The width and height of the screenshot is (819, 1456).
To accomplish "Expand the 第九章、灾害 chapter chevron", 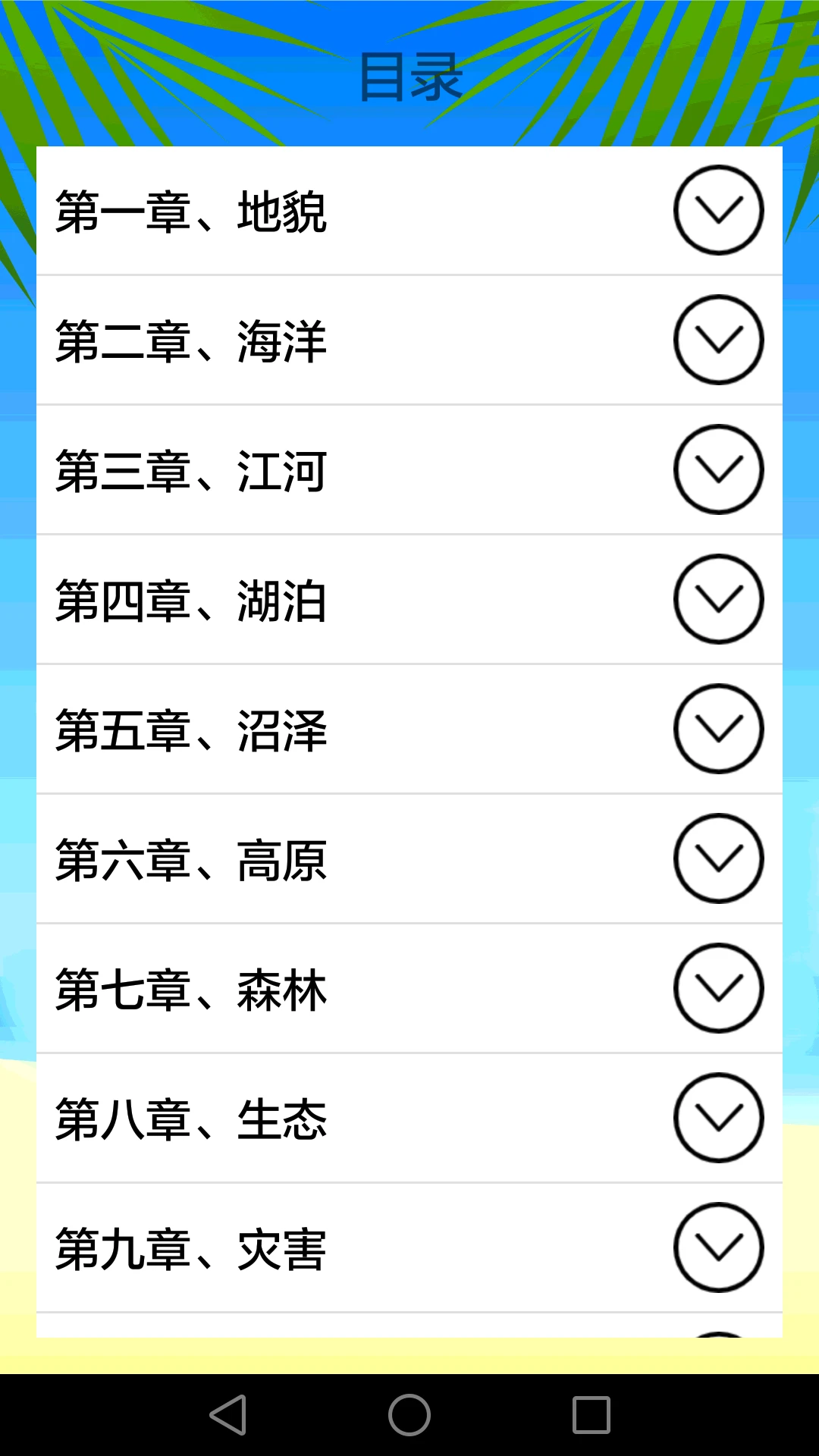I will tap(719, 1244).
